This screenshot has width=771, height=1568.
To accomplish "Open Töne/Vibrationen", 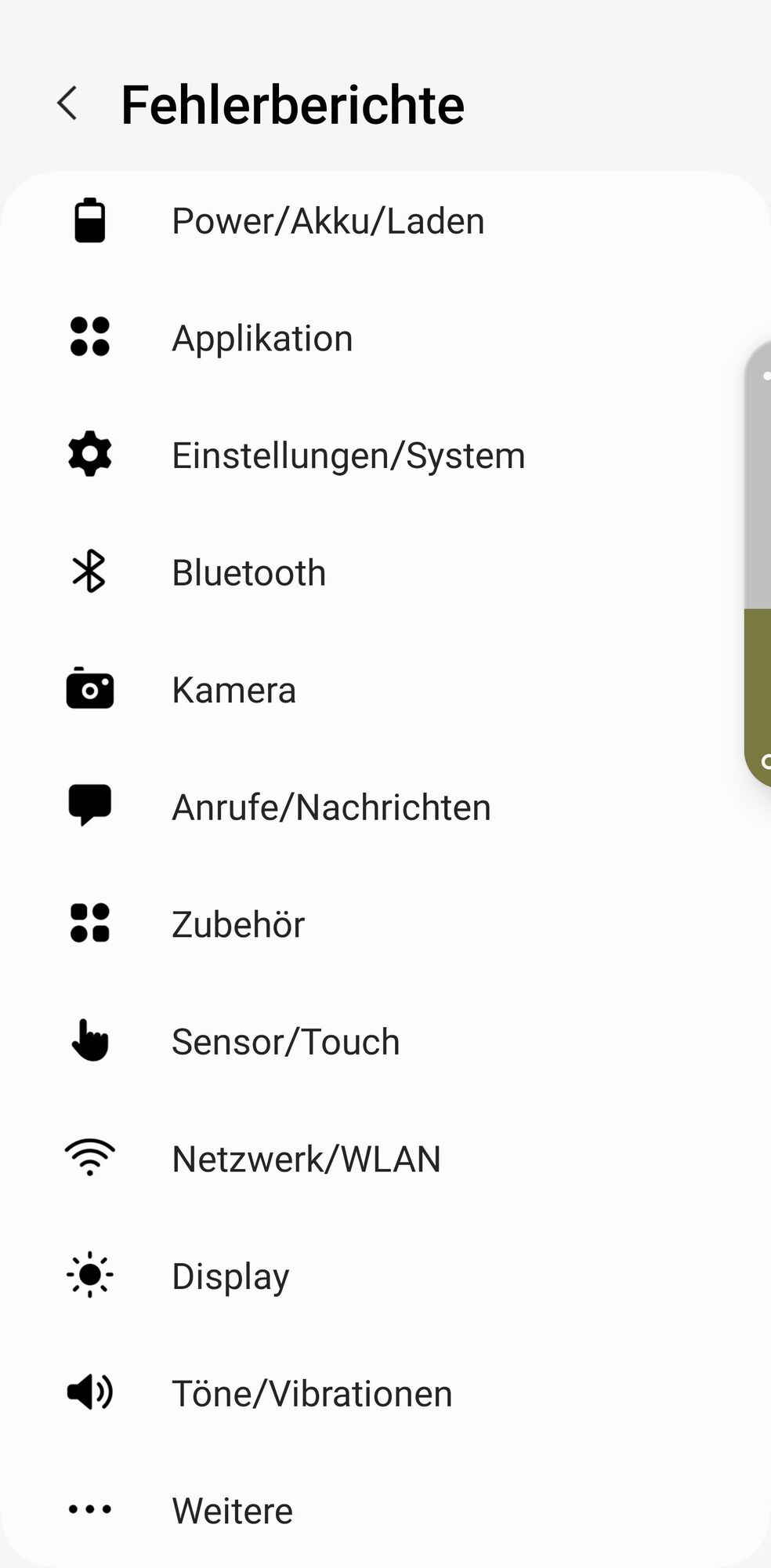I will click(x=312, y=1394).
